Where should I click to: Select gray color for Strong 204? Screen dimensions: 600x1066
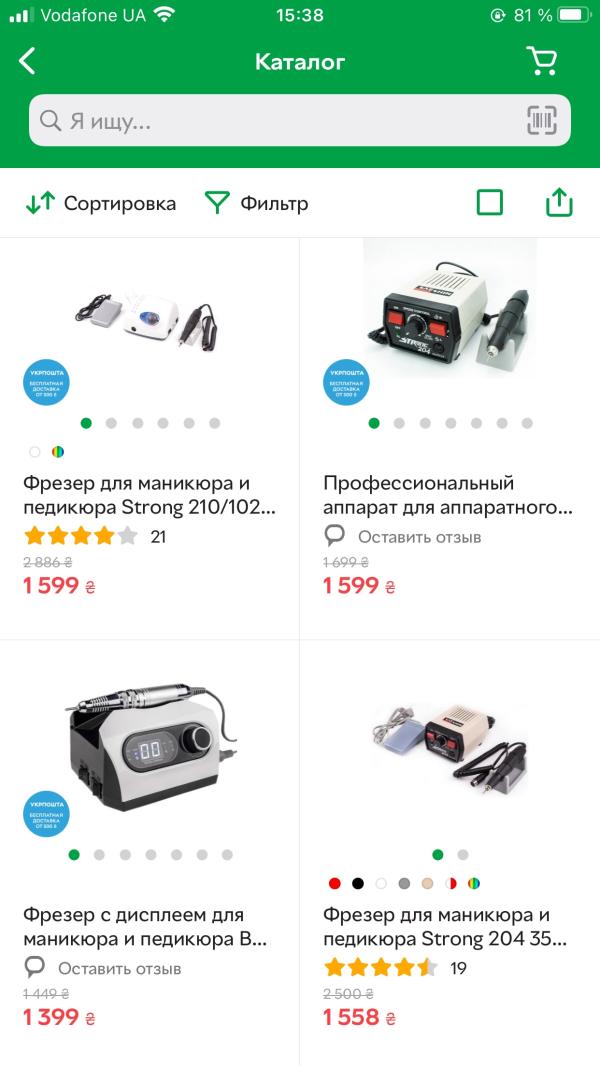pyautogui.click(x=404, y=883)
